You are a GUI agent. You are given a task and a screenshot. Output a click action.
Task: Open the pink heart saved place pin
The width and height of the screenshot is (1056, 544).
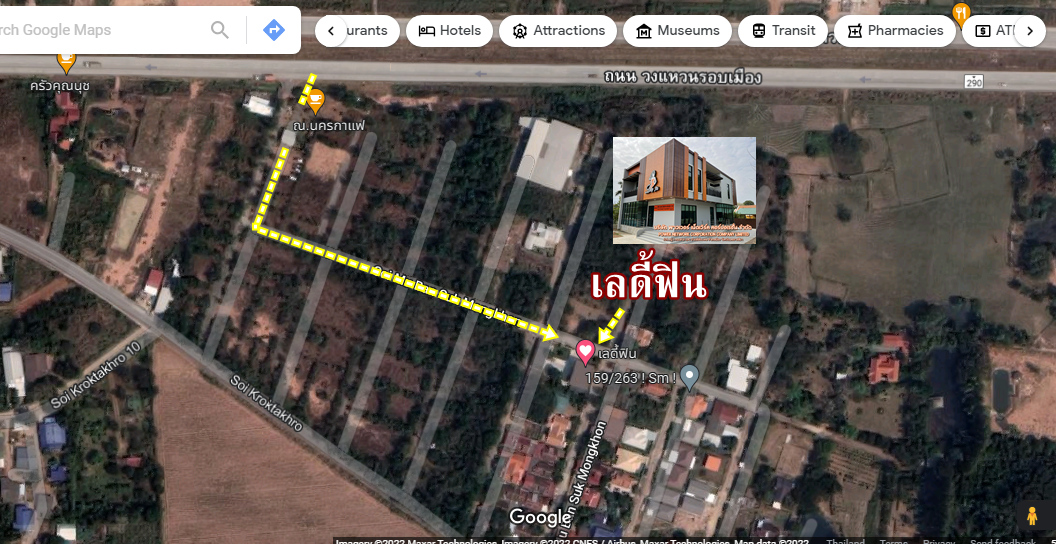pos(585,351)
